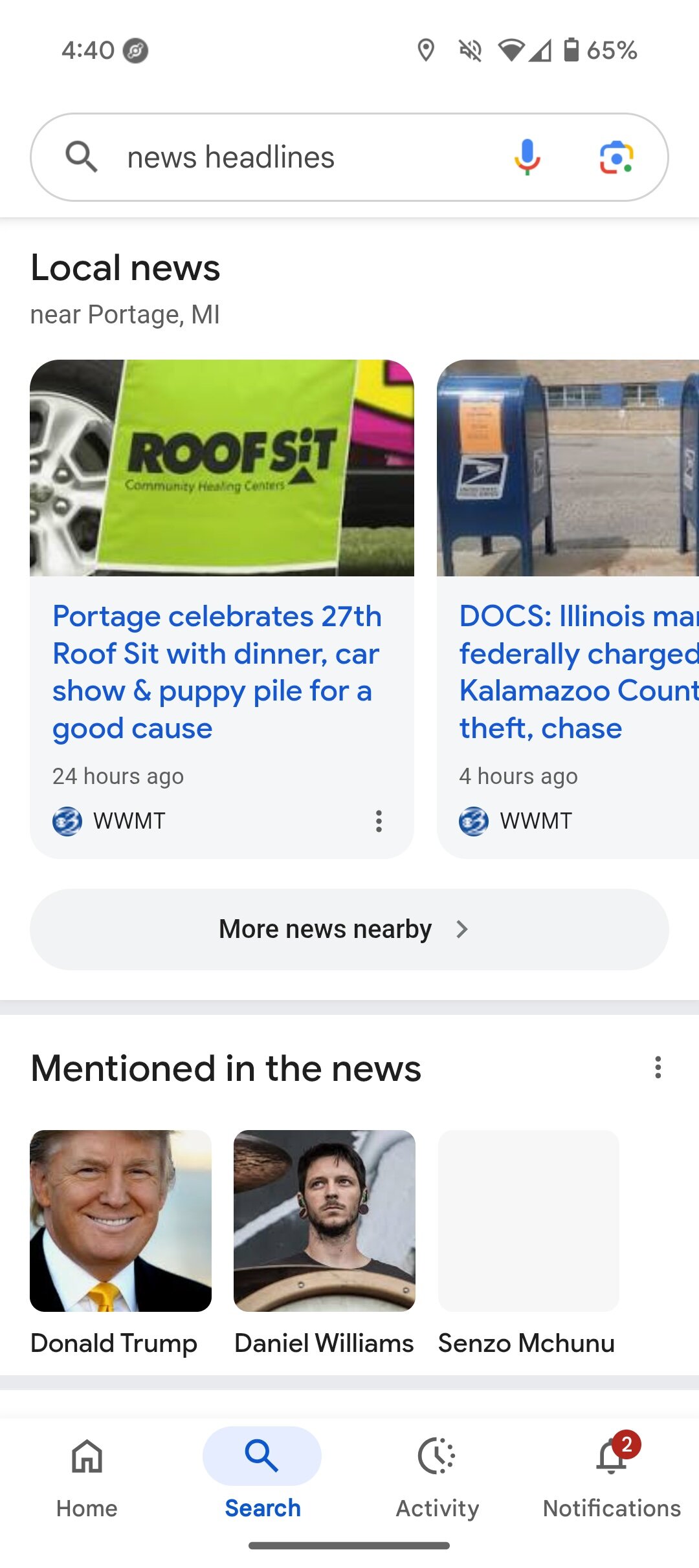The image size is (699, 1568).
Task: Go to the Home tab
Action: click(x=87, y=1474)
